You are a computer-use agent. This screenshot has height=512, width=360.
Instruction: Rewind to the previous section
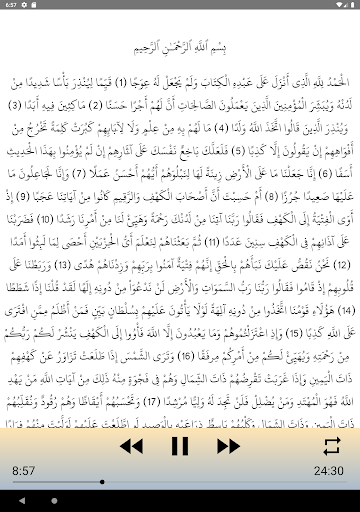(x=131, y=446)
